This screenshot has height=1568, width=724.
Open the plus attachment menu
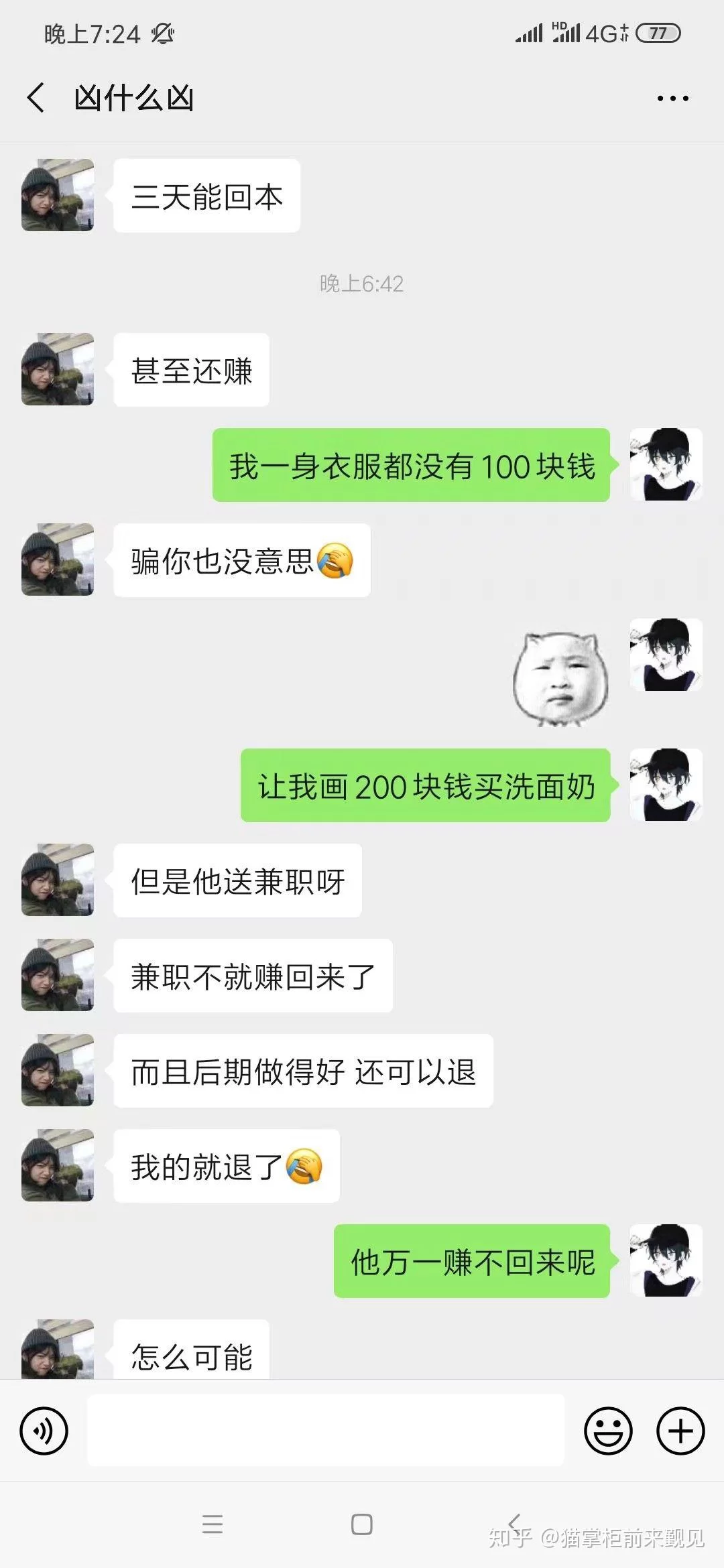(680, 1431)
